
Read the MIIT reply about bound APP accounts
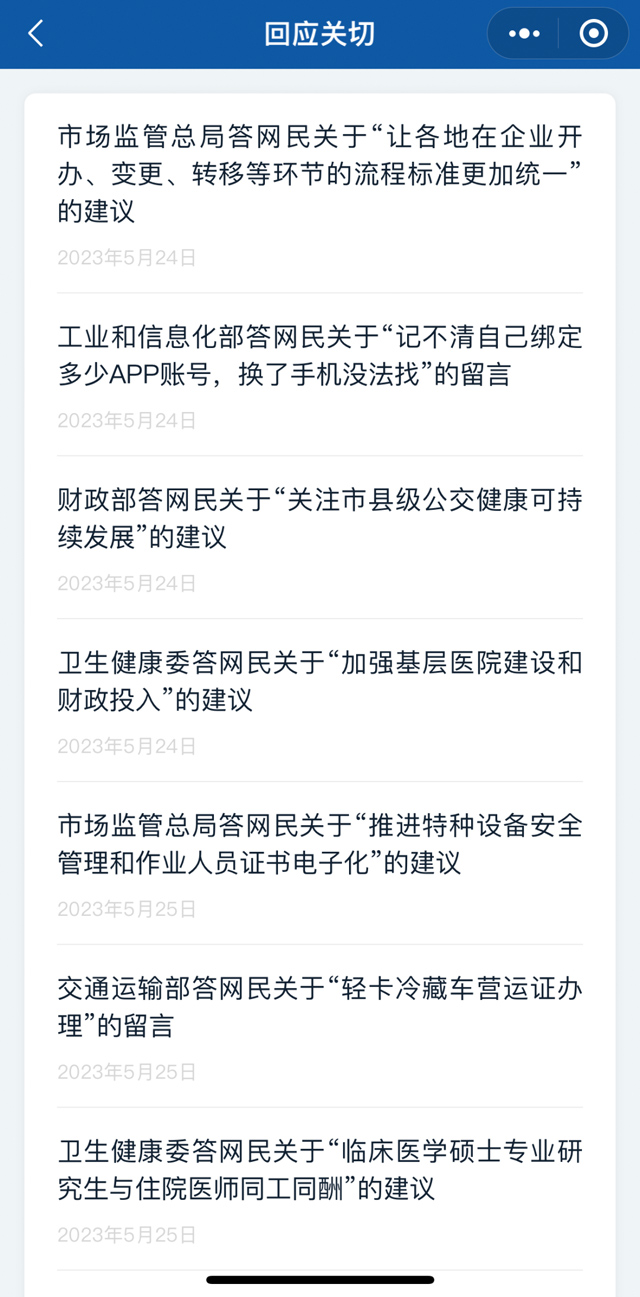(319, 355)
